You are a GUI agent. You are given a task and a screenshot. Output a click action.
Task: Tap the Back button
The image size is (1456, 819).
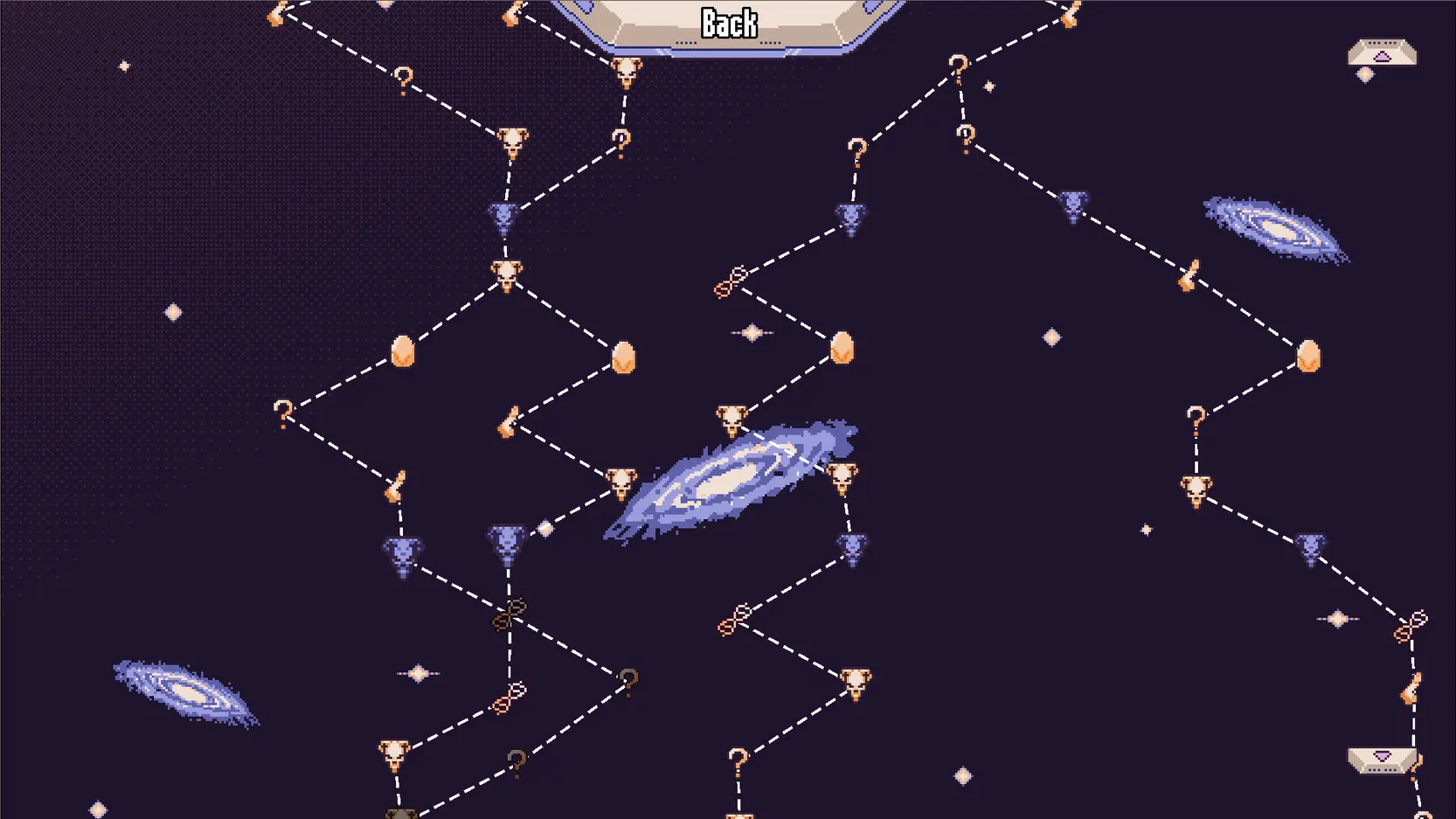pos(729,24)
